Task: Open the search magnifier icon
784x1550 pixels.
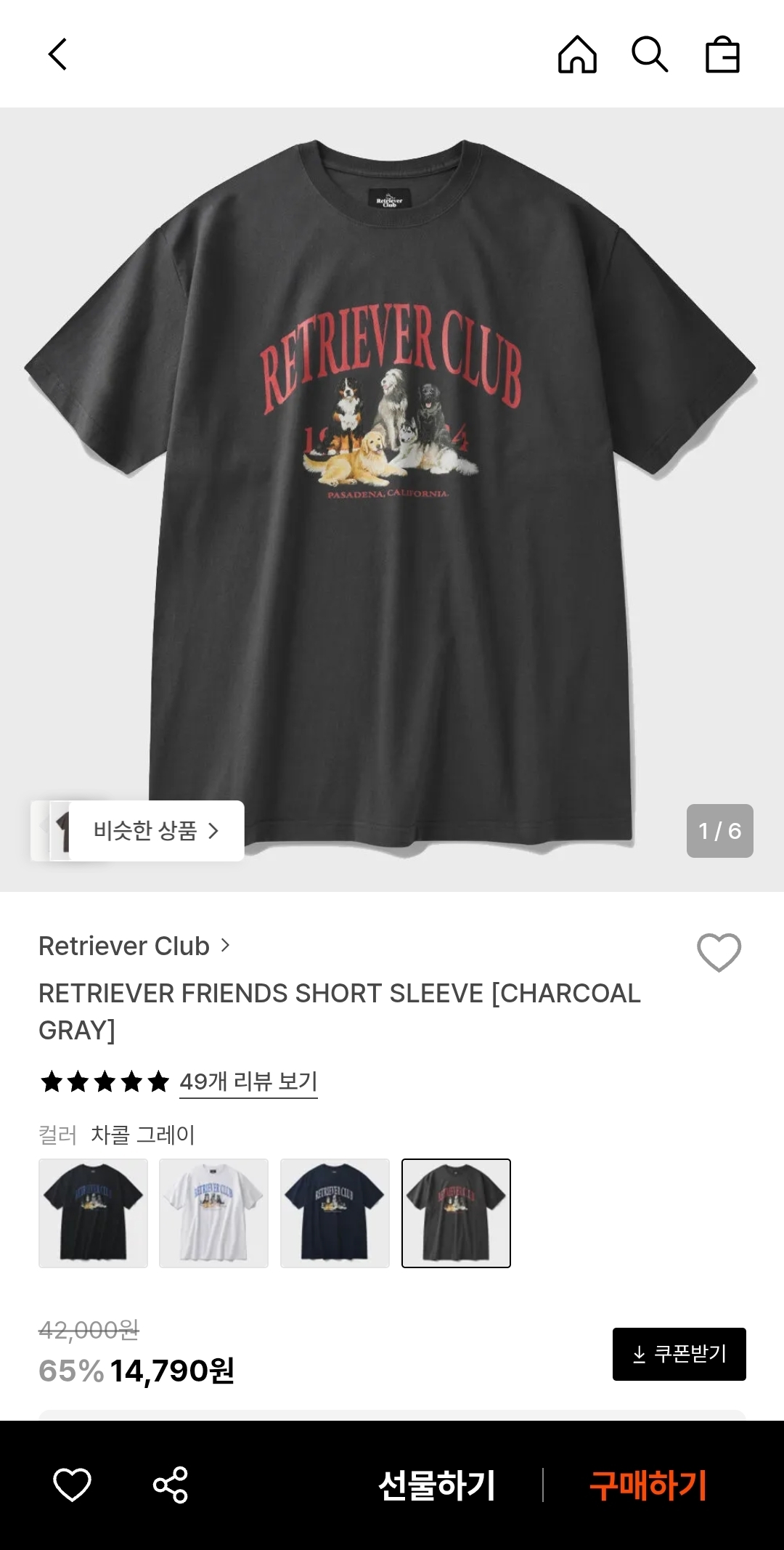Action: pyautogui.click(x=649, y=54)
